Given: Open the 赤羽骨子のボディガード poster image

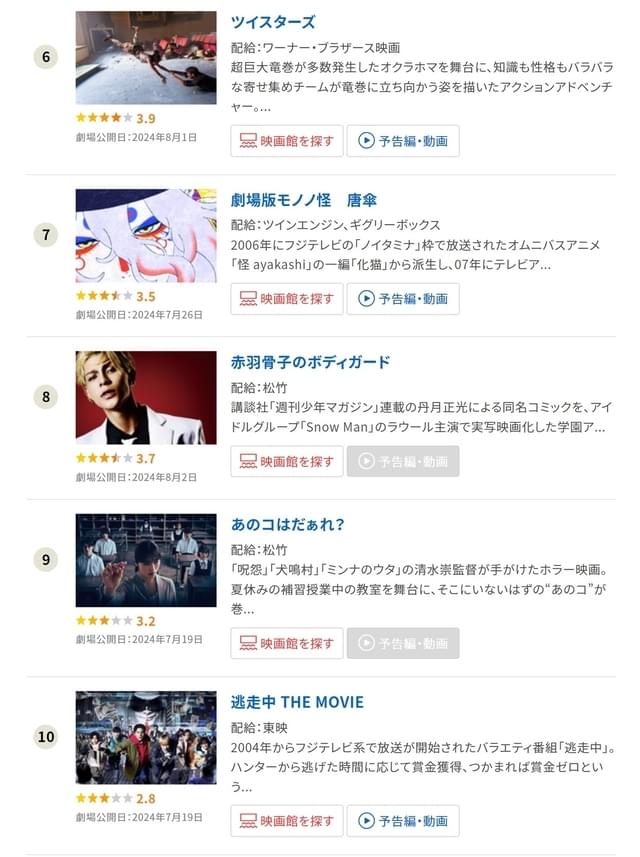Looking at the screenshot, I should coord(146,397).
